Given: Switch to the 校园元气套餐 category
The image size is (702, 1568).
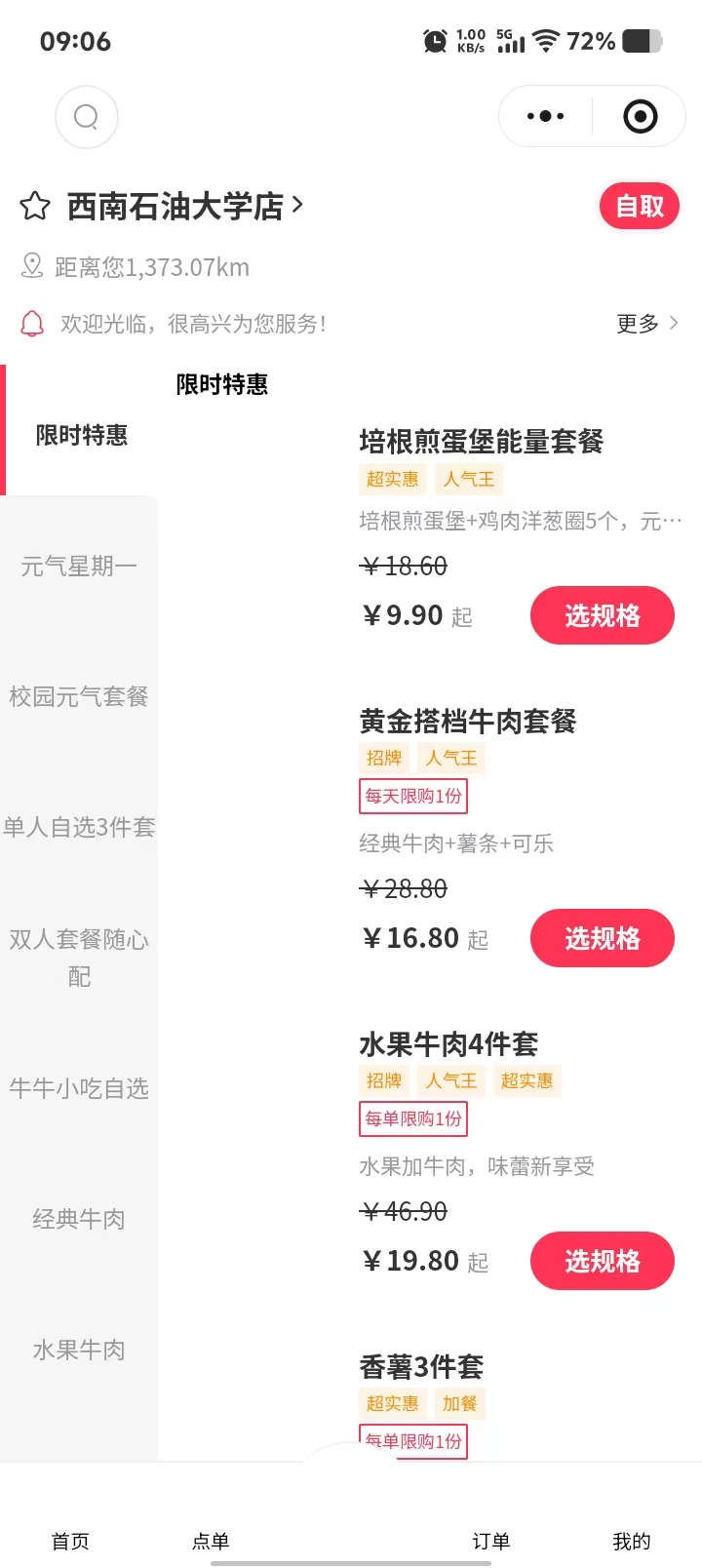Looking at the screenshot, I should [x=79, y=696].
